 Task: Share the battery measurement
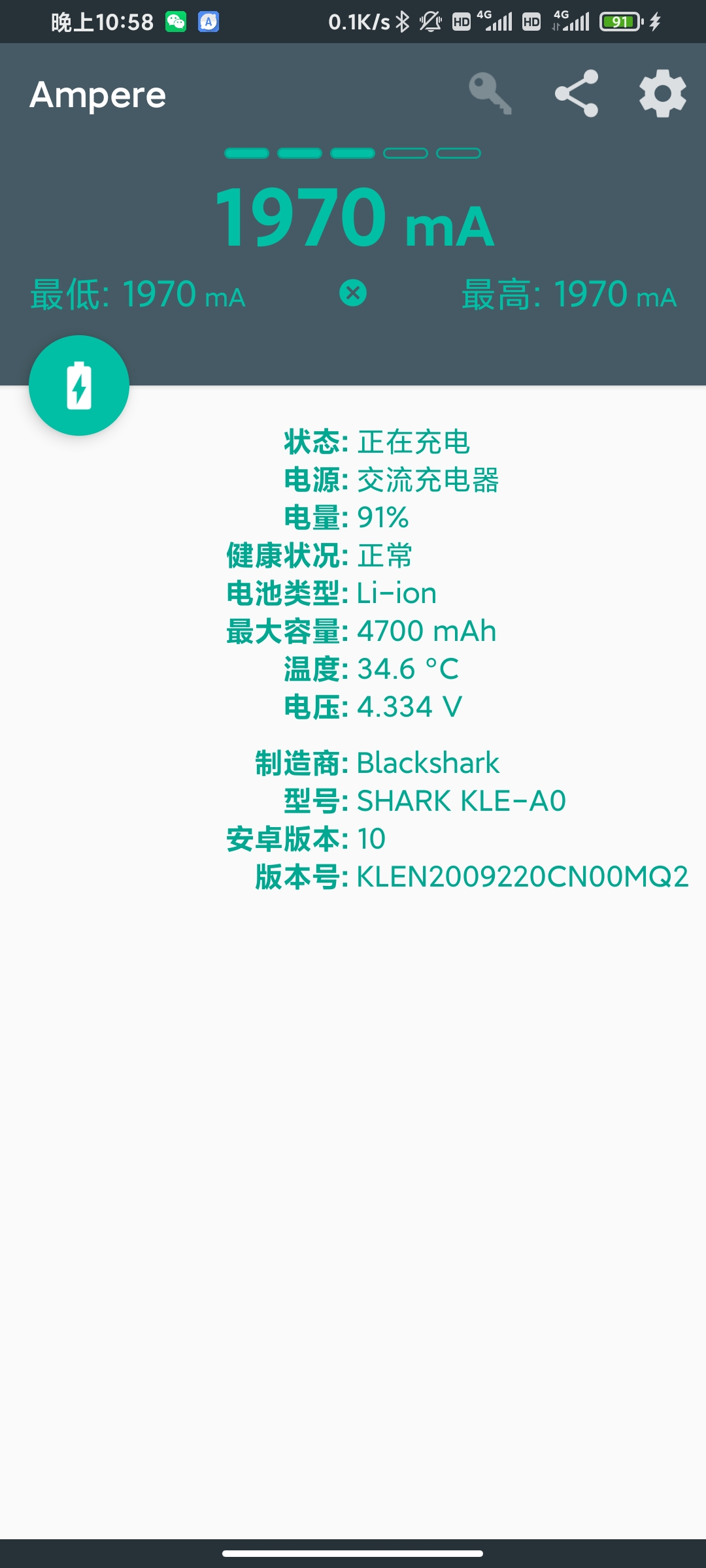[x=577, y=93]
